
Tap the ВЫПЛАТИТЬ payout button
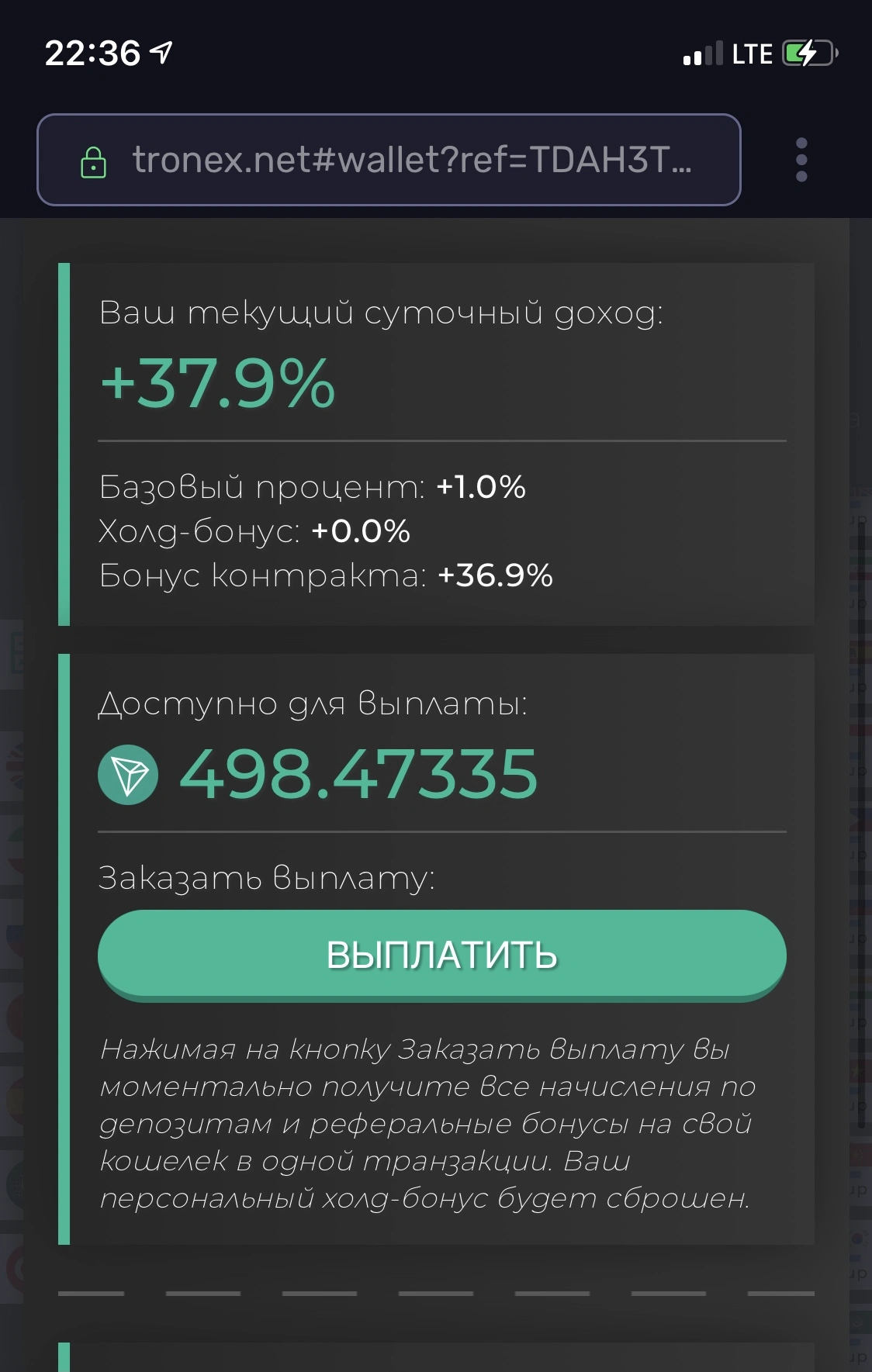coord(441,955)
